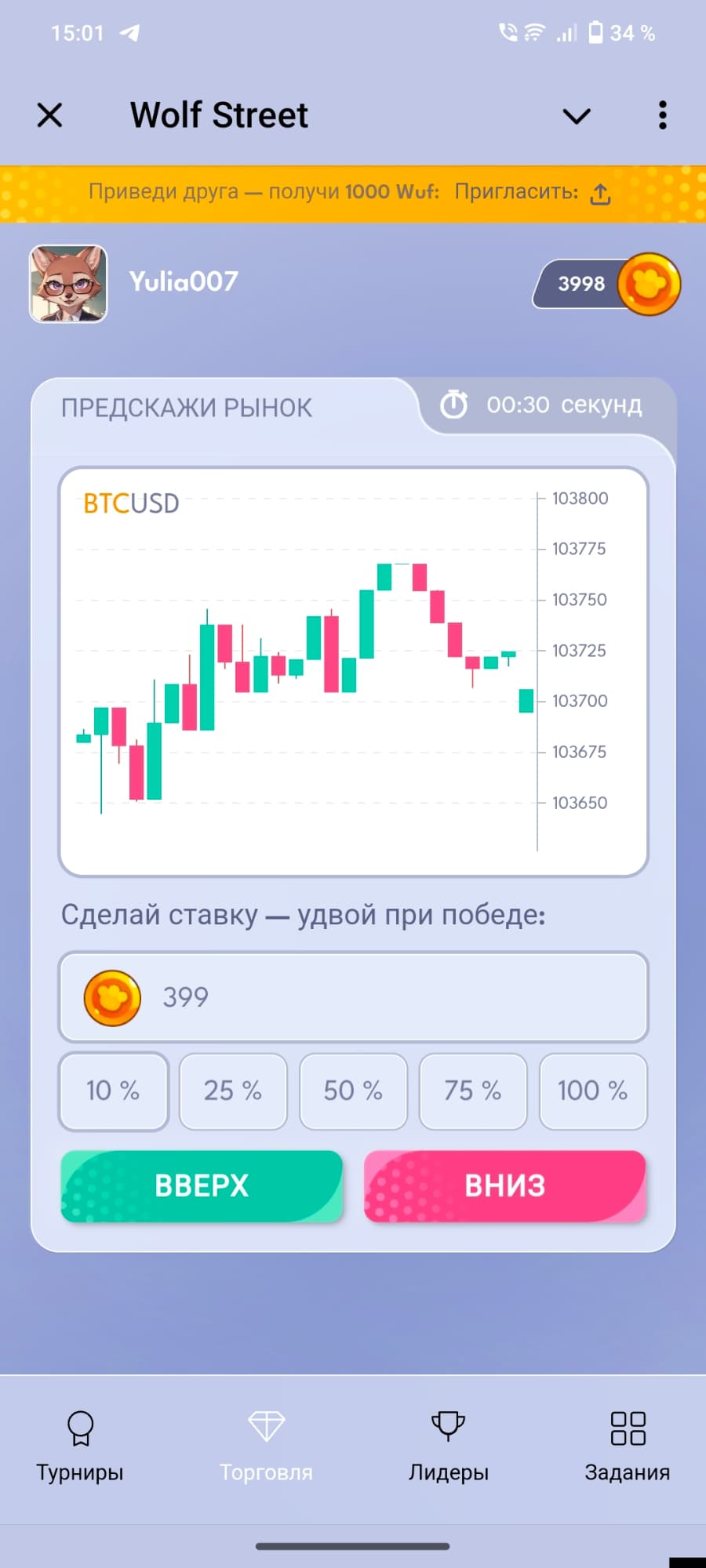
Task: Open Yulia007 profile avatar
Action: point(68,284)
